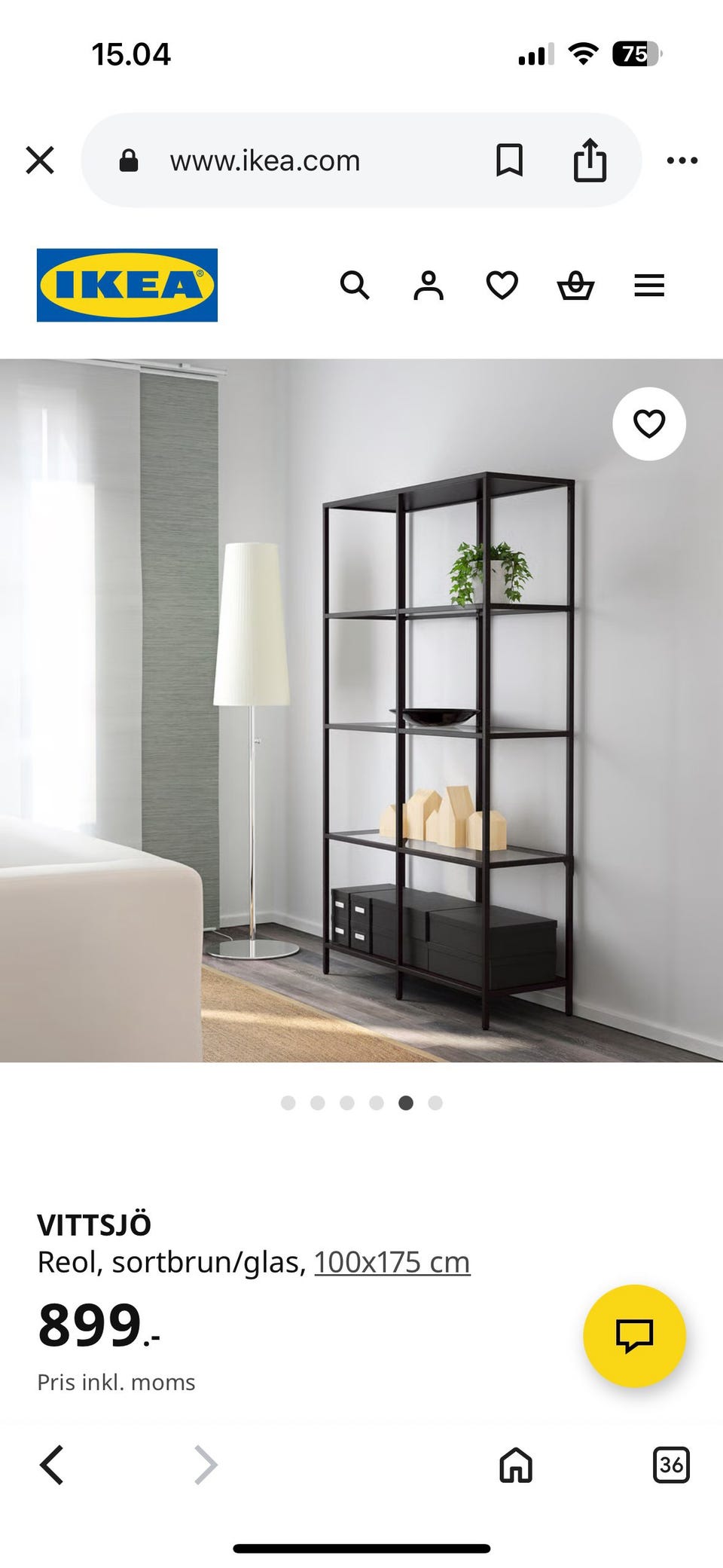Open your IKEA account profile

pos(429,286)
